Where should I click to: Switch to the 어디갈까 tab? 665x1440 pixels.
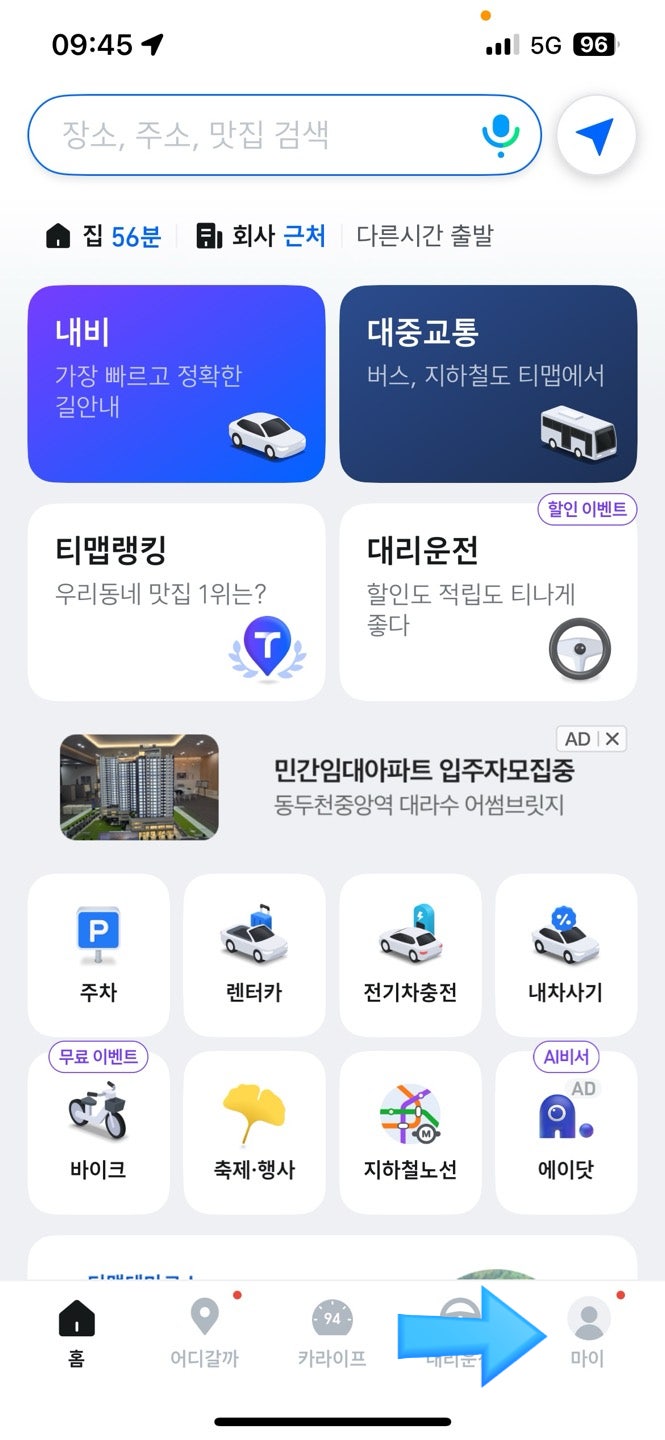205,1333
